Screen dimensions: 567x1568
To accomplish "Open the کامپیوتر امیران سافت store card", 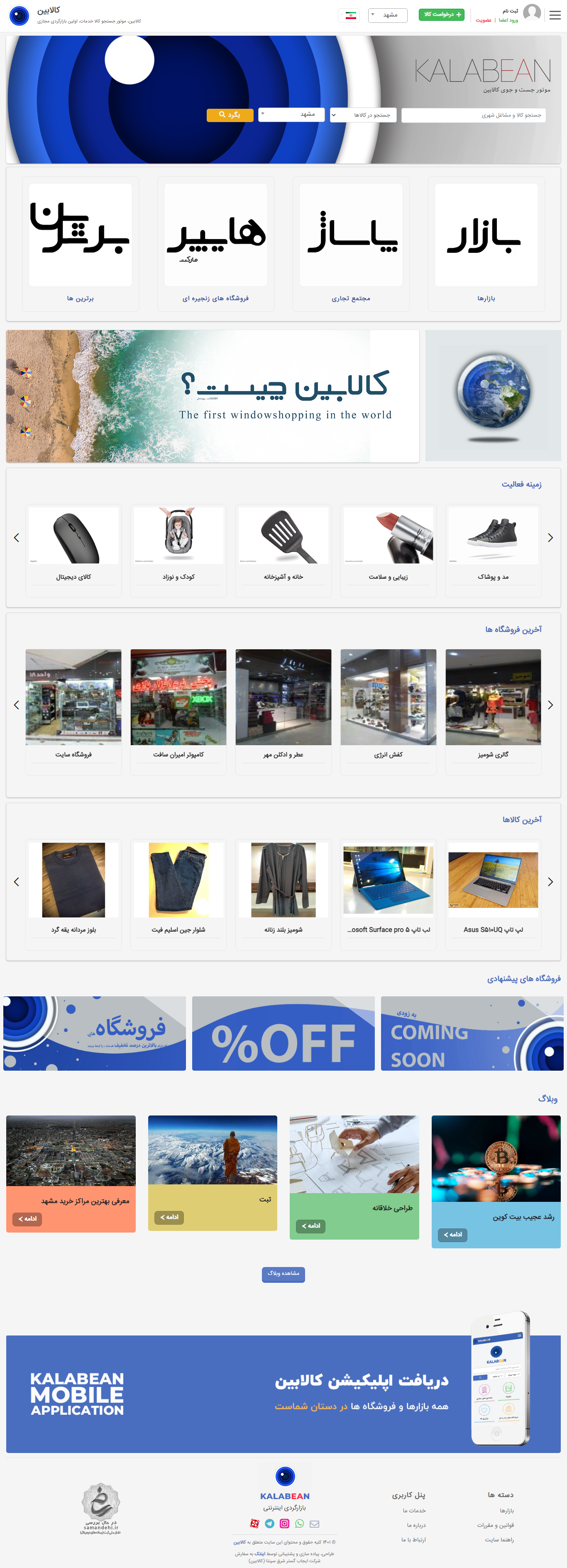I will click(x=178, y=710).
